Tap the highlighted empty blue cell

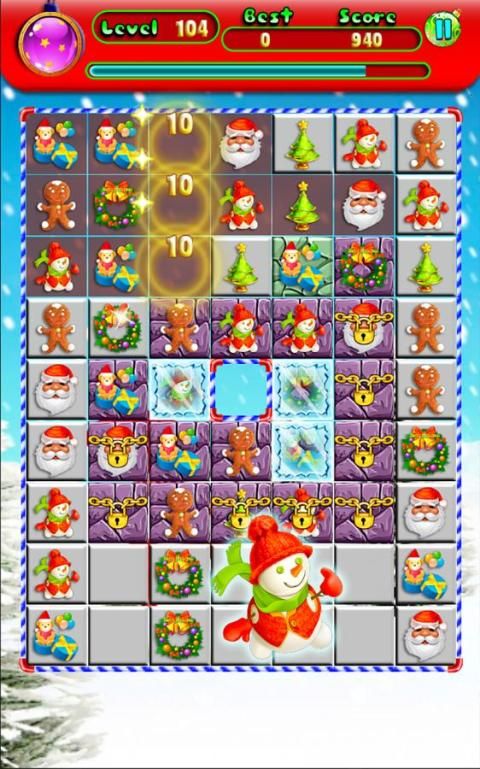(241, 390)
